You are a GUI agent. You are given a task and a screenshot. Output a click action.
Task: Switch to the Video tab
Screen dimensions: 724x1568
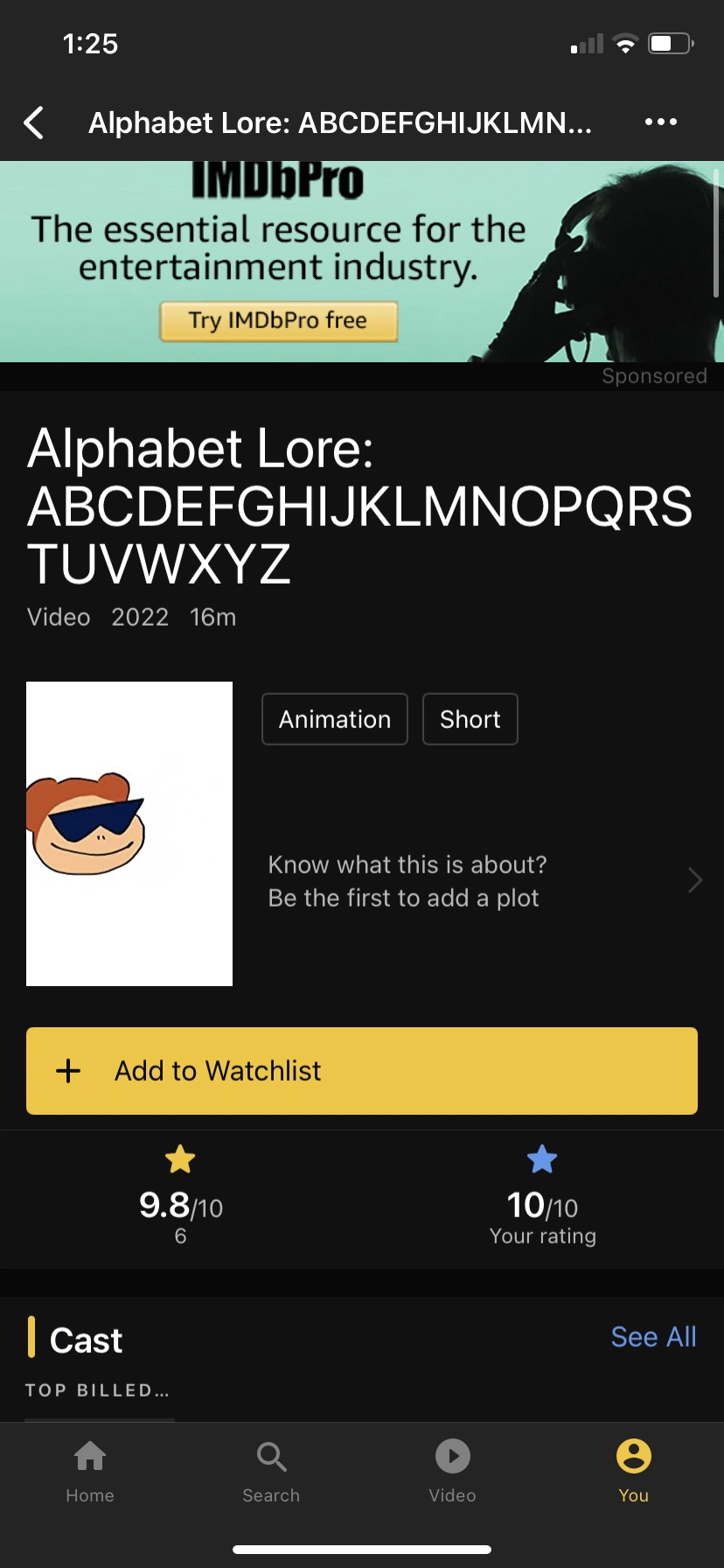(x=452, y=1470)
